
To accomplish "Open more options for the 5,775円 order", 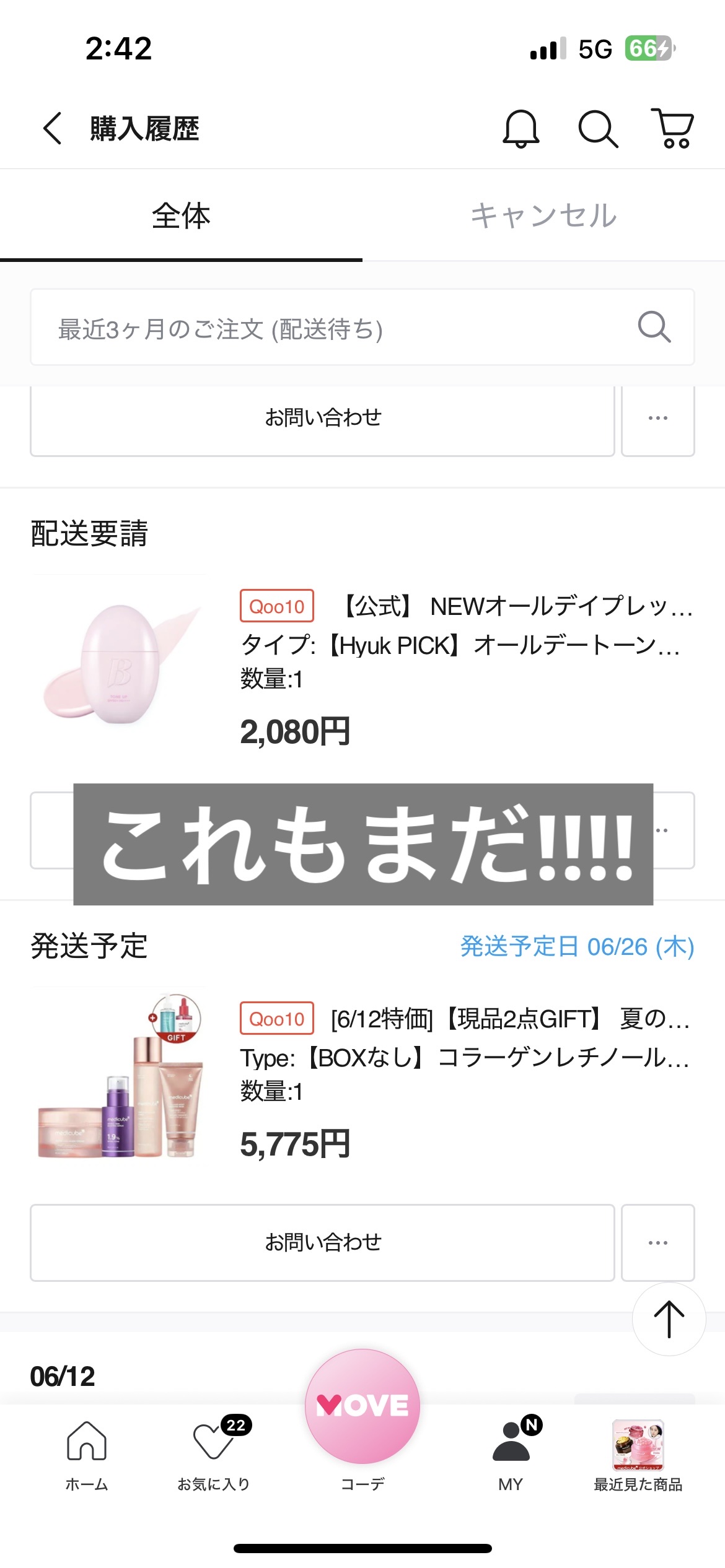I will coord(657,1242).
